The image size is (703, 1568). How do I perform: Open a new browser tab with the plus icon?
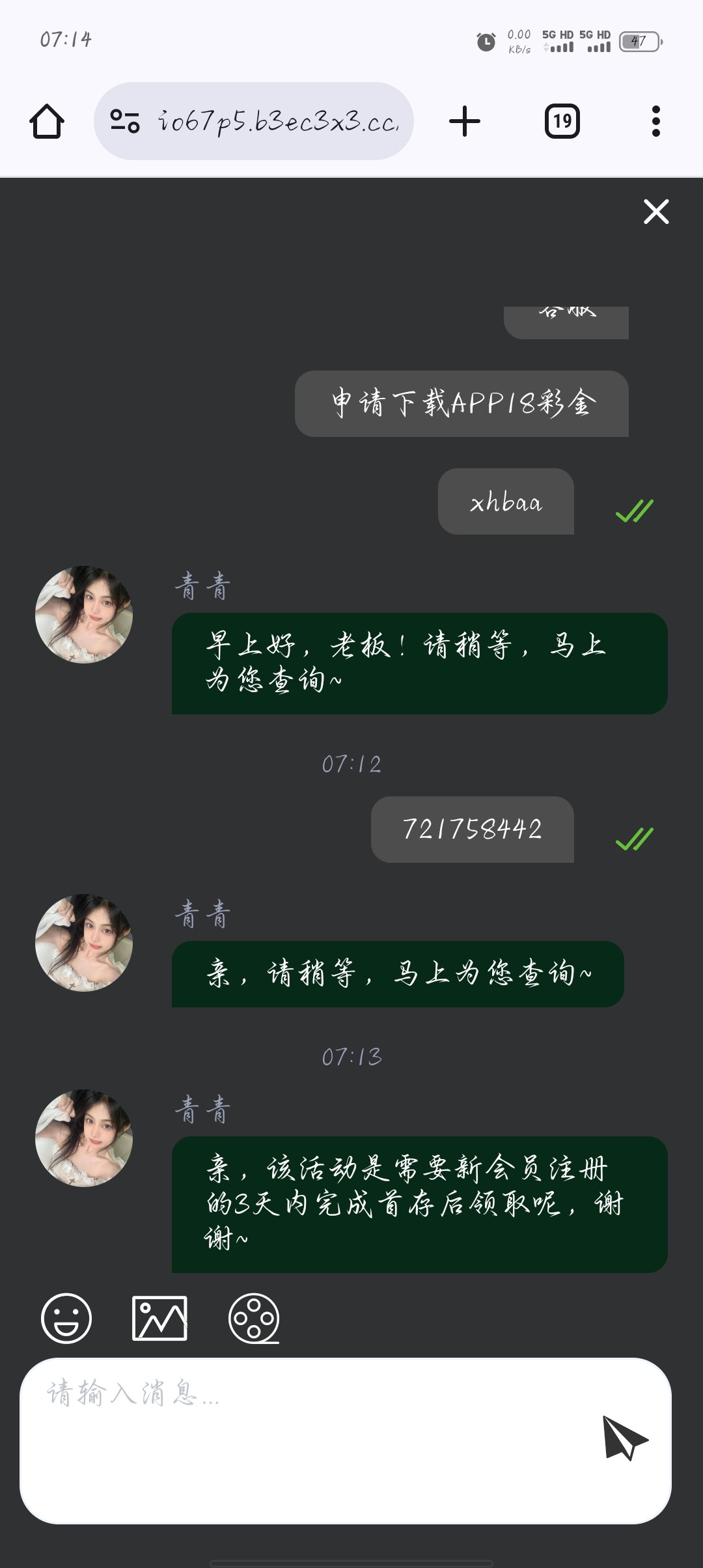463,121
